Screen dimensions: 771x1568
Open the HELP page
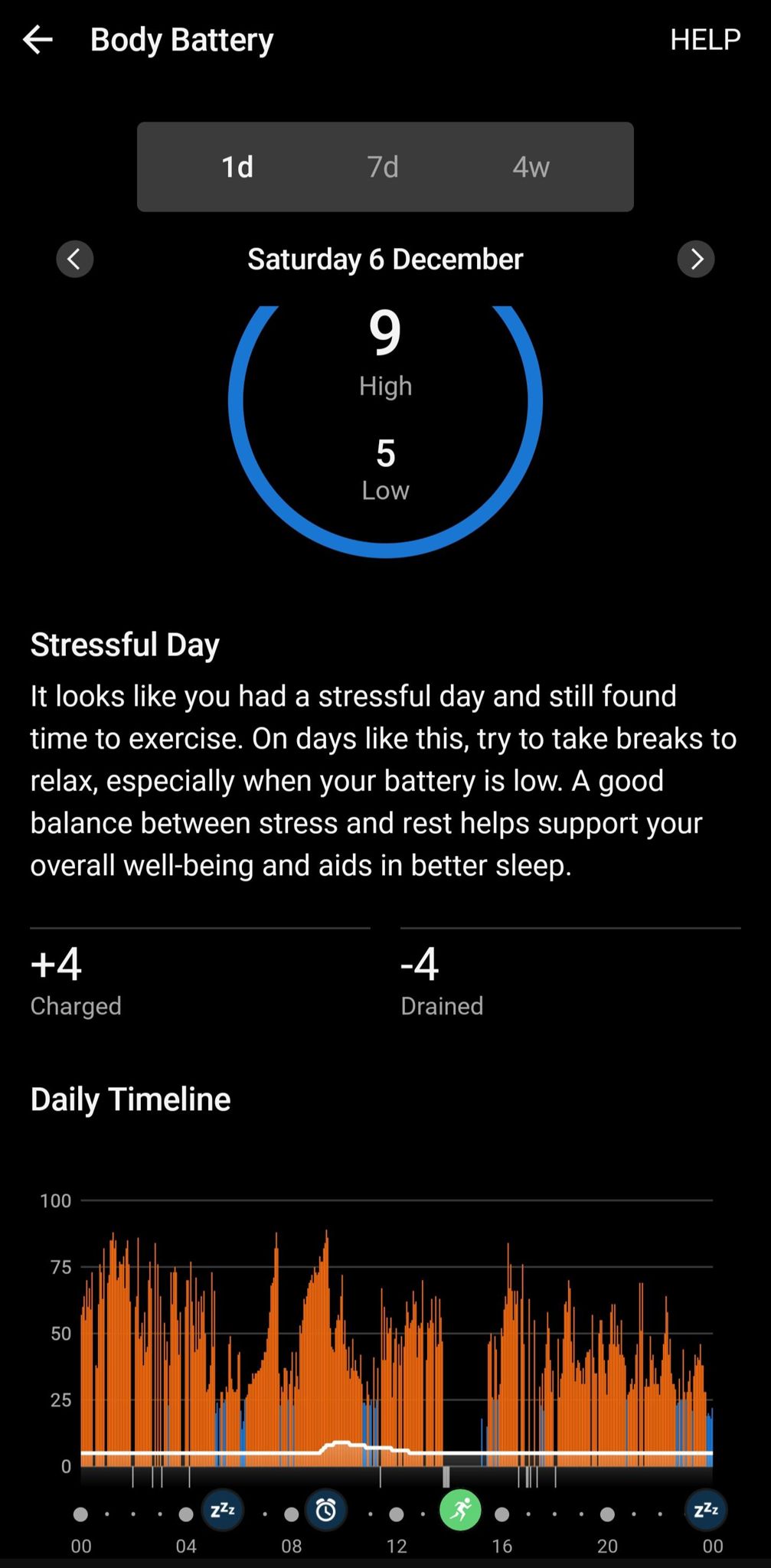click(704, 40)
